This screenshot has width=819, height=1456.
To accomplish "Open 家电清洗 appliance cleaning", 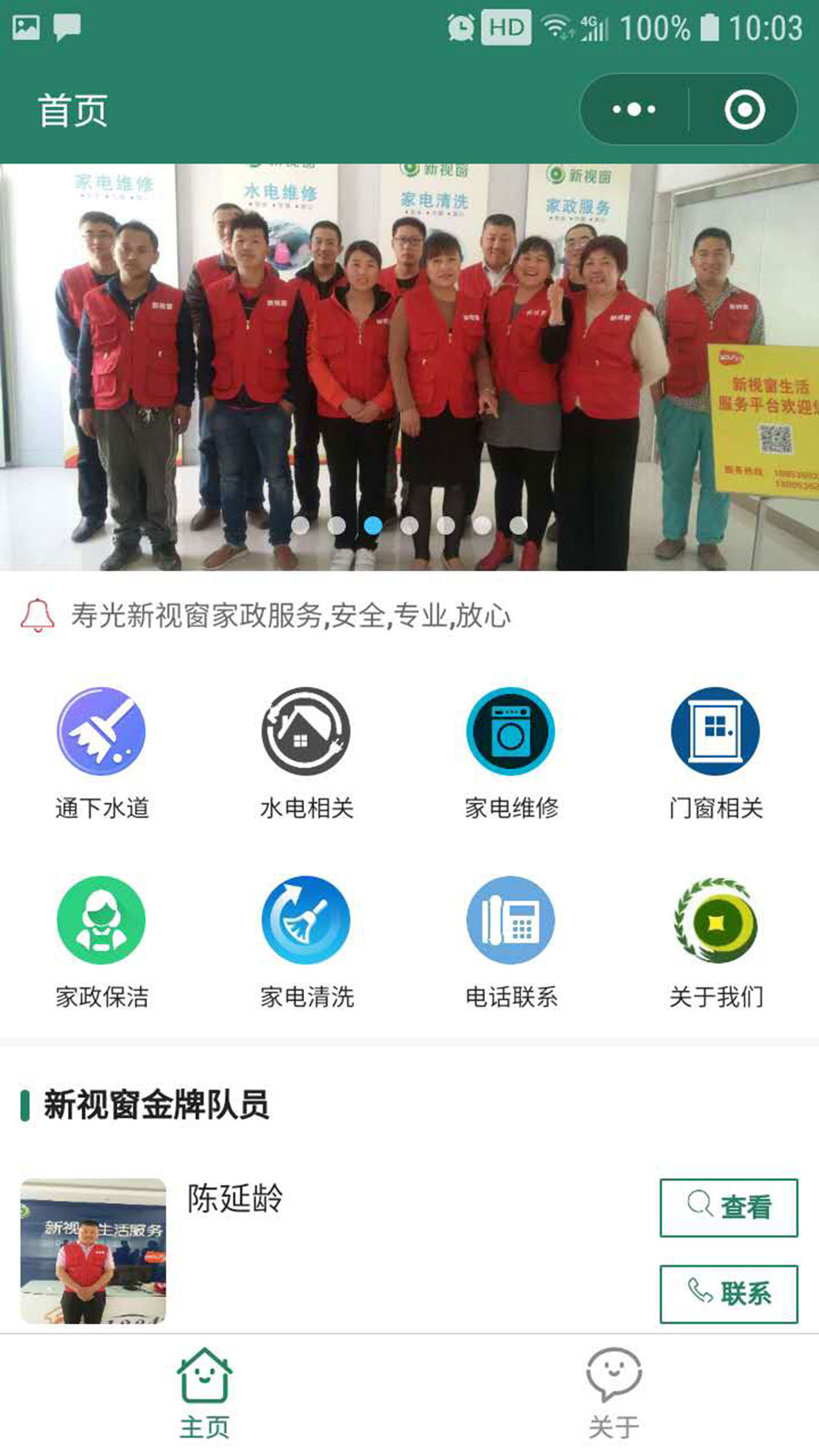I will click(306, 941).
